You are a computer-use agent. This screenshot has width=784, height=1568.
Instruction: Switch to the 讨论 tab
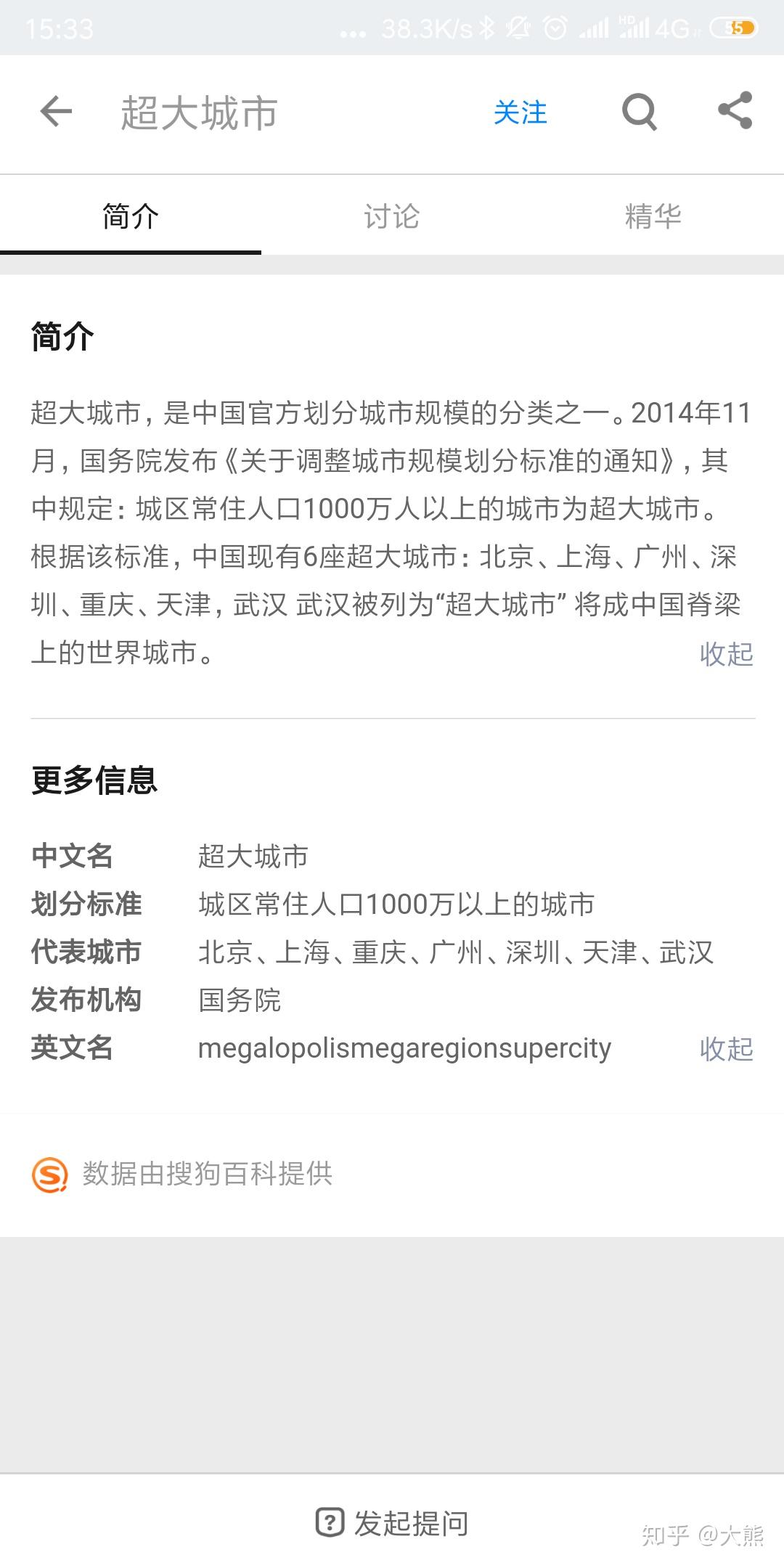(392, 216)
